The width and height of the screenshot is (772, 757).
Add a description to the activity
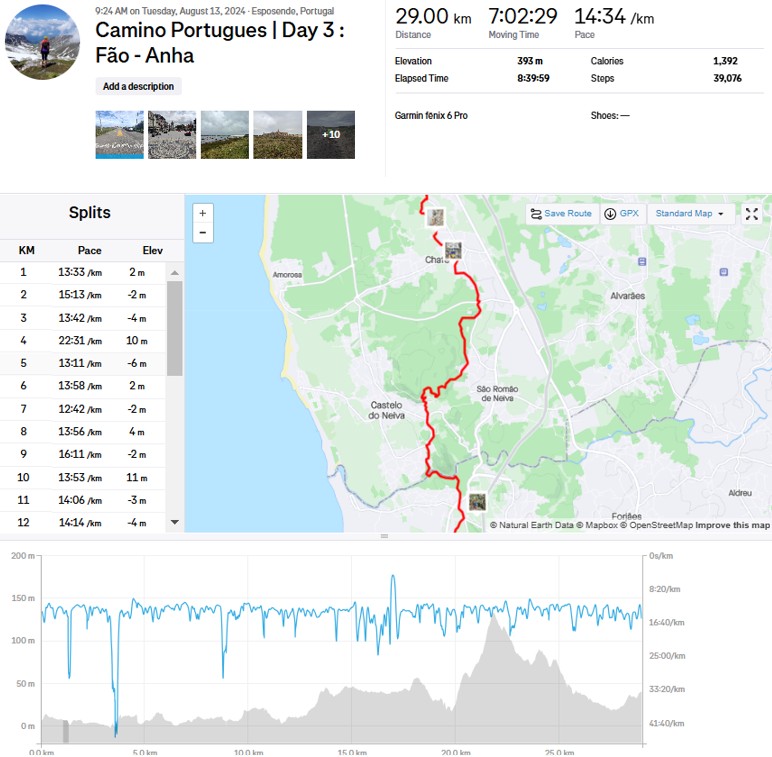[138, 87]
